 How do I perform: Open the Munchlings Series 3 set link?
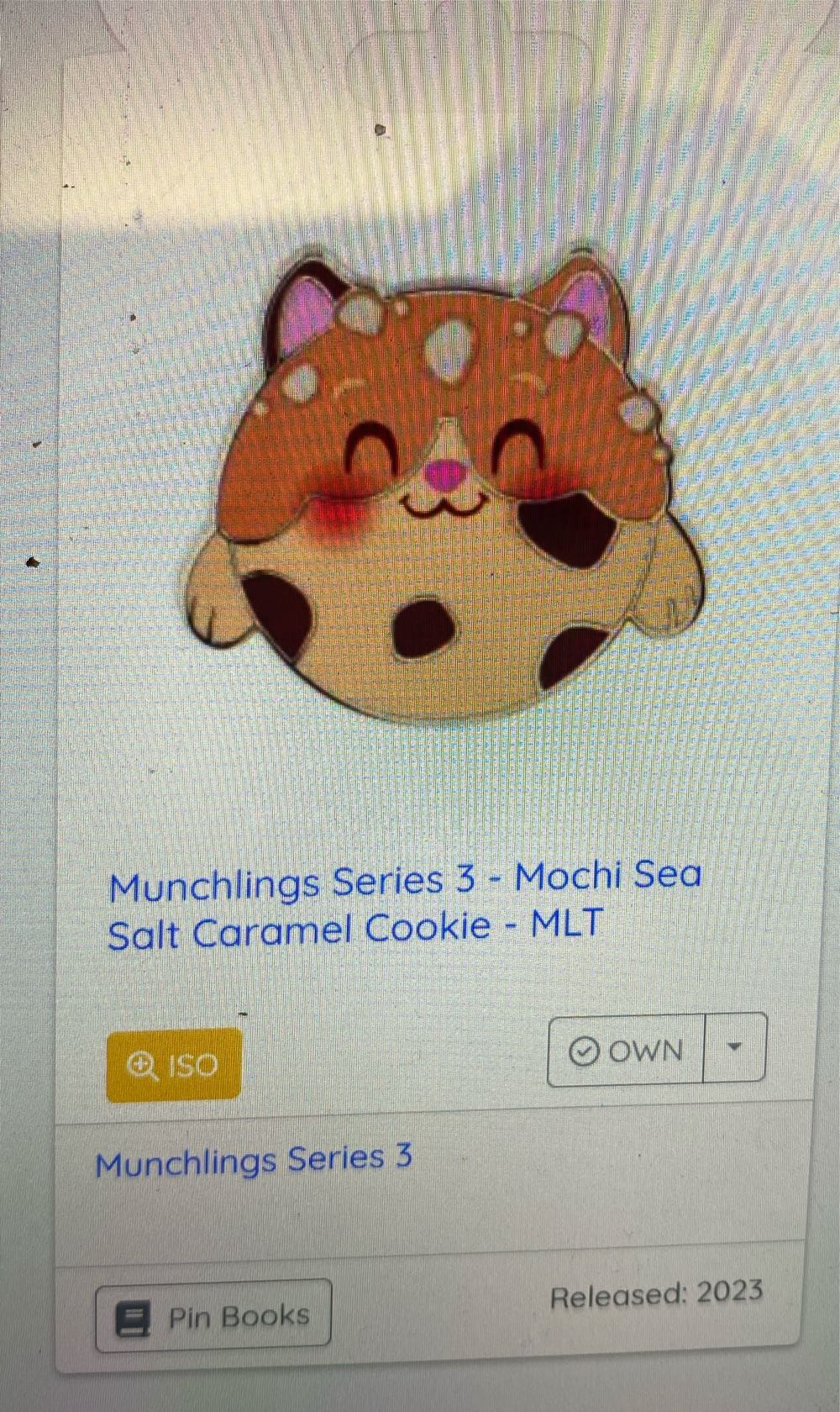(x=254, y=1161)
